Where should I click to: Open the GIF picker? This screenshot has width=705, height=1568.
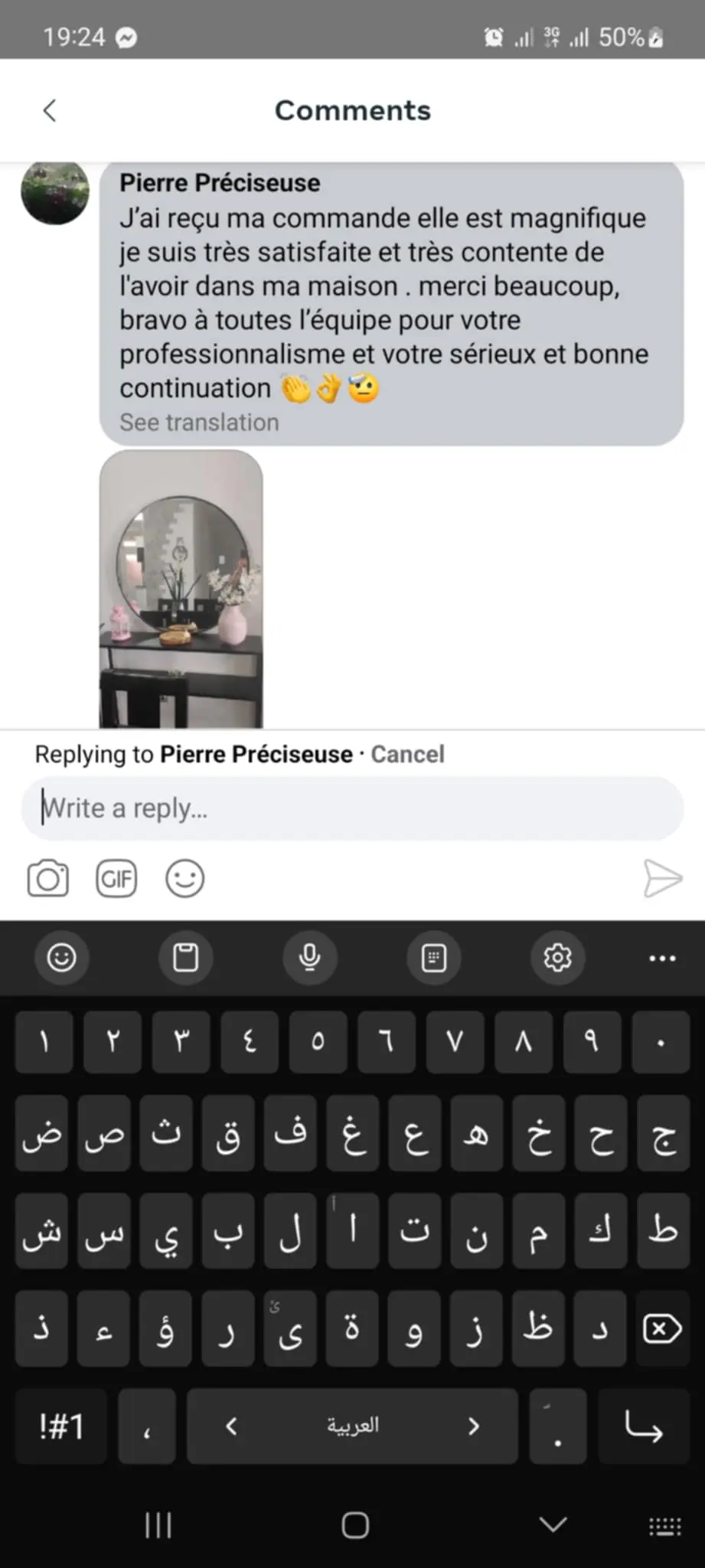[116, 878]
